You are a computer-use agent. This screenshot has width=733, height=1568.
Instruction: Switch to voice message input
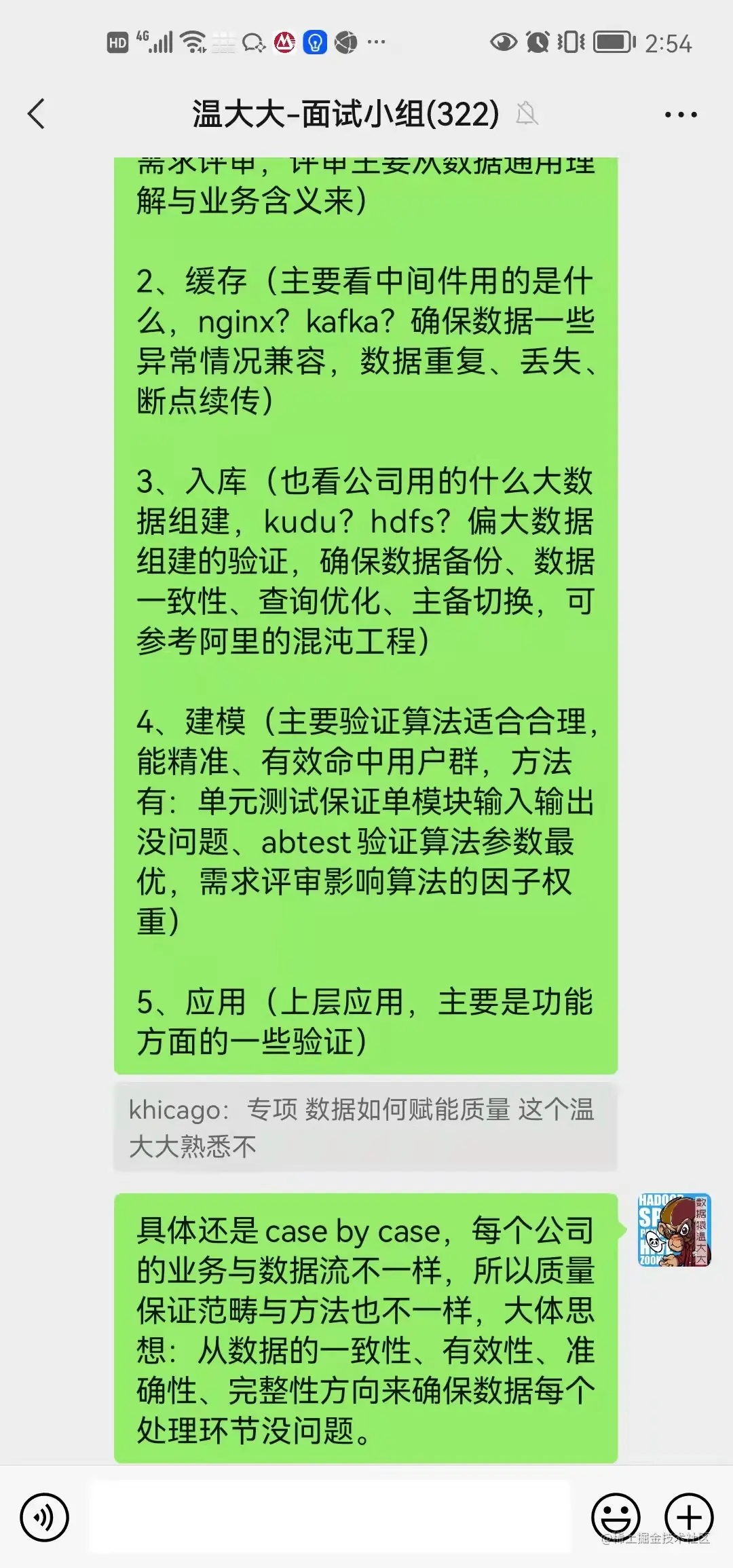44,1517
